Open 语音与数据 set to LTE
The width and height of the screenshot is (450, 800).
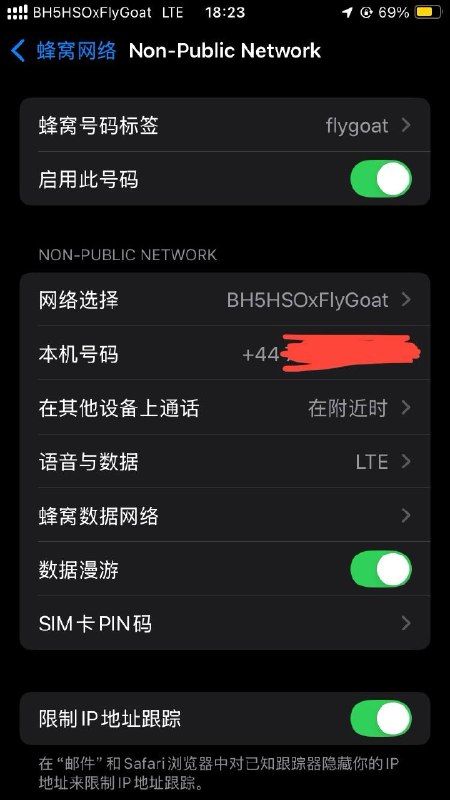pyautogui.click(x=225, y=462)
